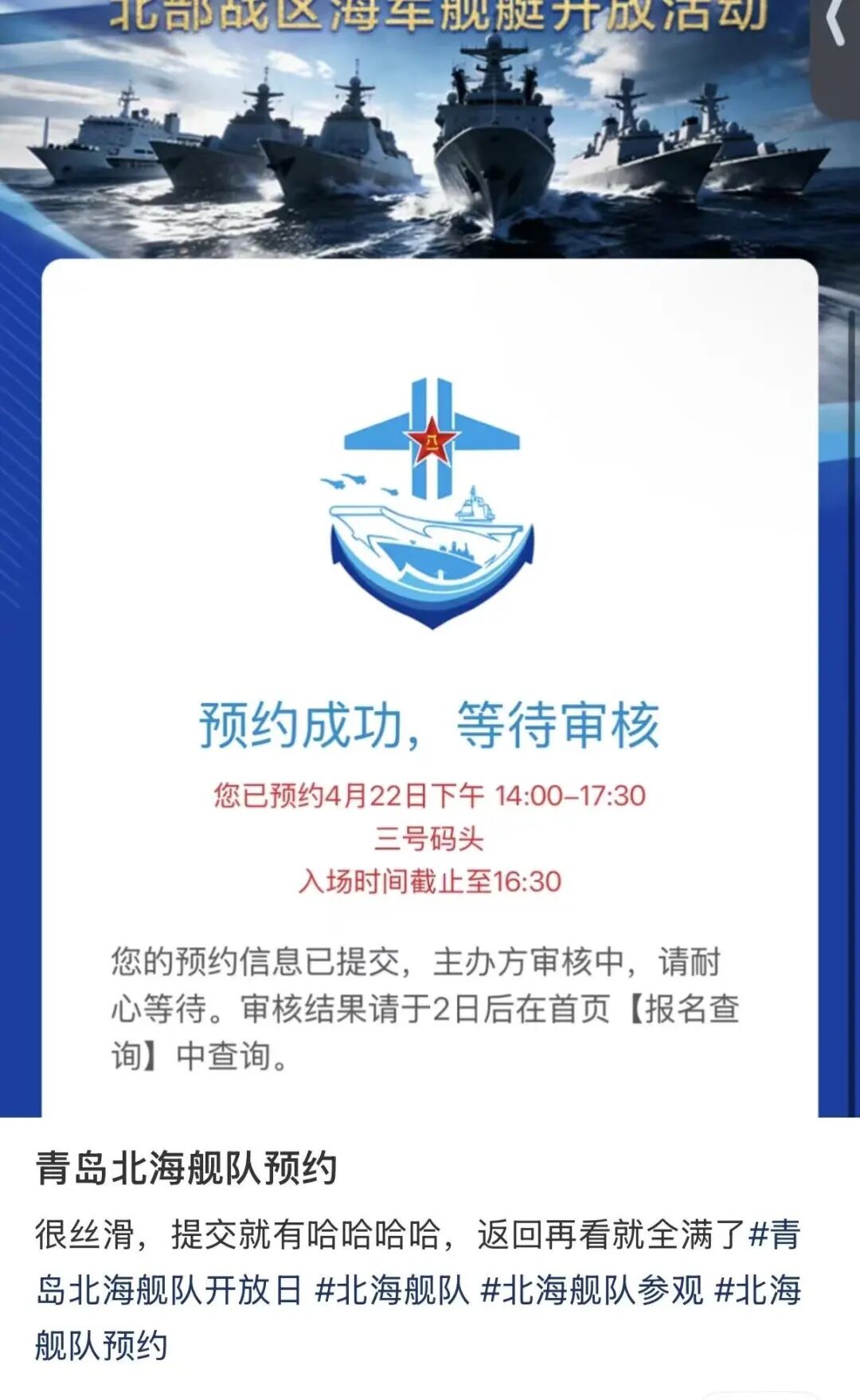Screen dimensions: 860x1400
Task: Open the #北海舰队 hashtag
Action: point(392,1291)
